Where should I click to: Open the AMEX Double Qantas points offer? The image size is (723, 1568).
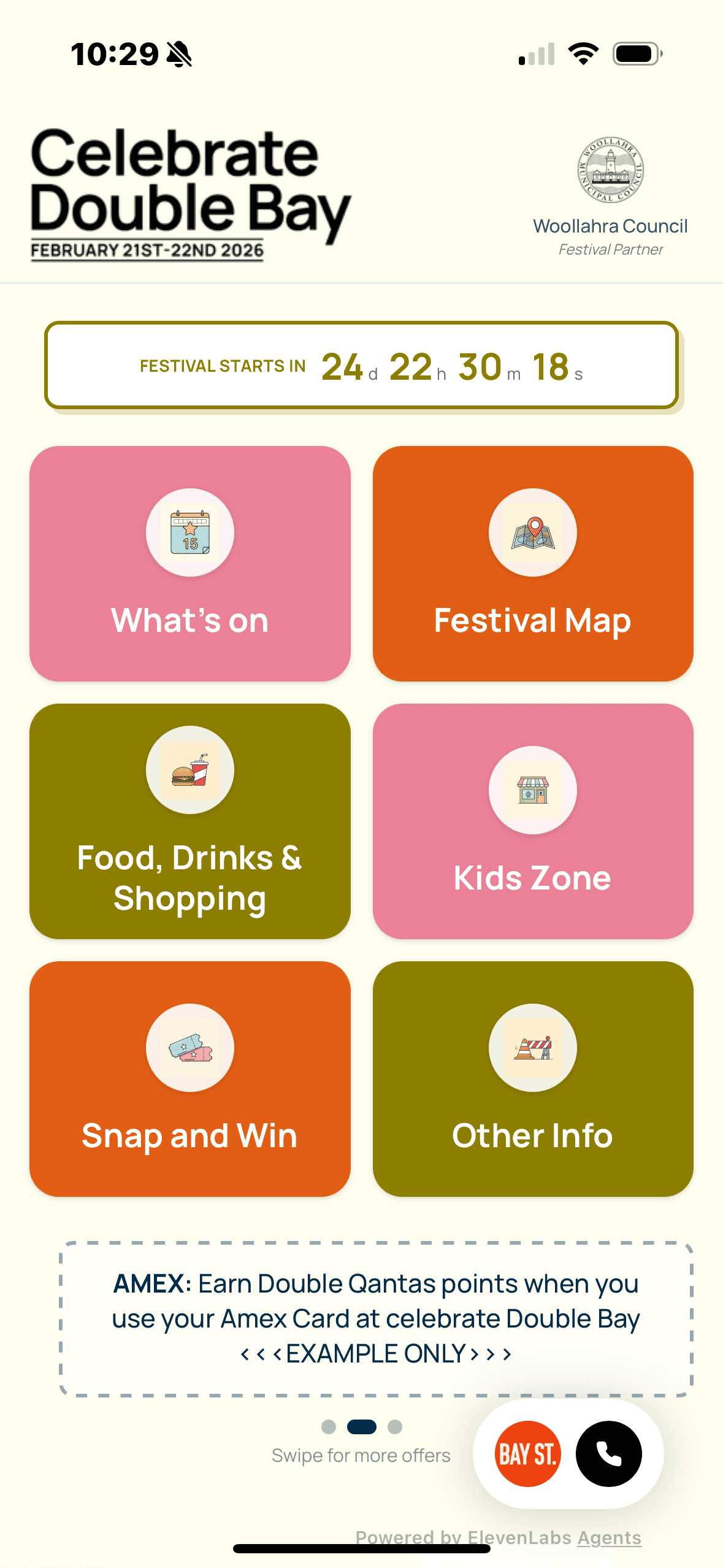pyautogui.click(x=376, y=1318)
